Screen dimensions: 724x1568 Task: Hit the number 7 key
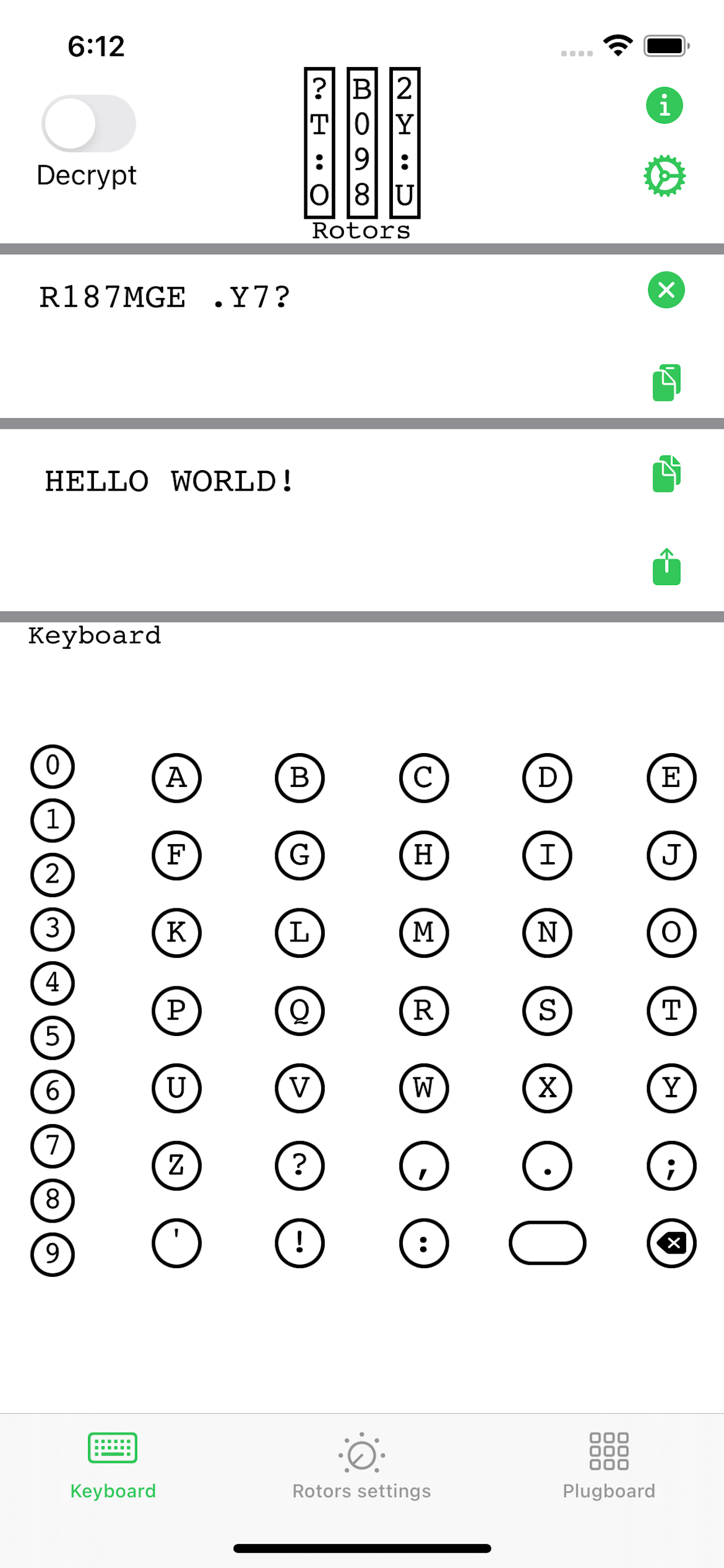52,1146
